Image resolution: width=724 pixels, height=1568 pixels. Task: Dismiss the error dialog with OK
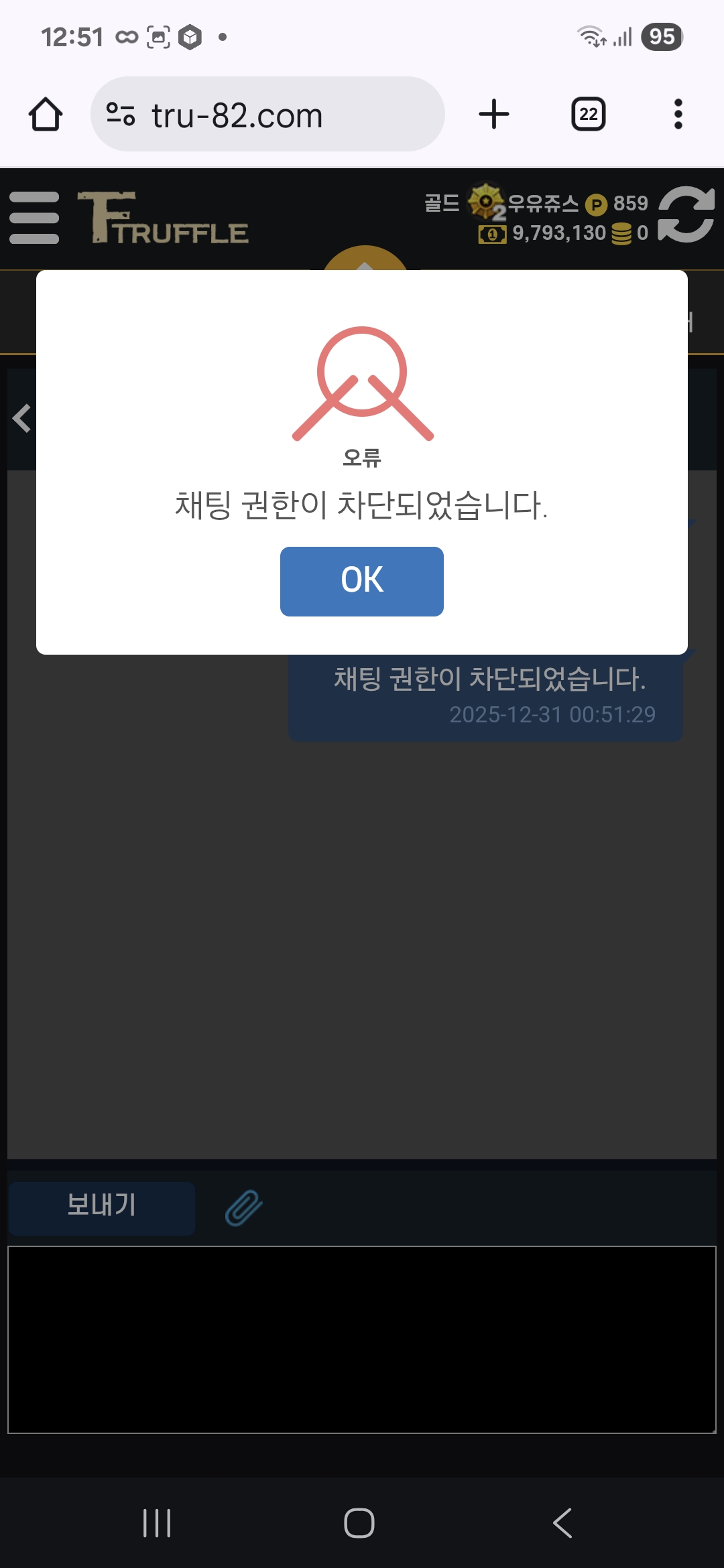coord(361,581)
